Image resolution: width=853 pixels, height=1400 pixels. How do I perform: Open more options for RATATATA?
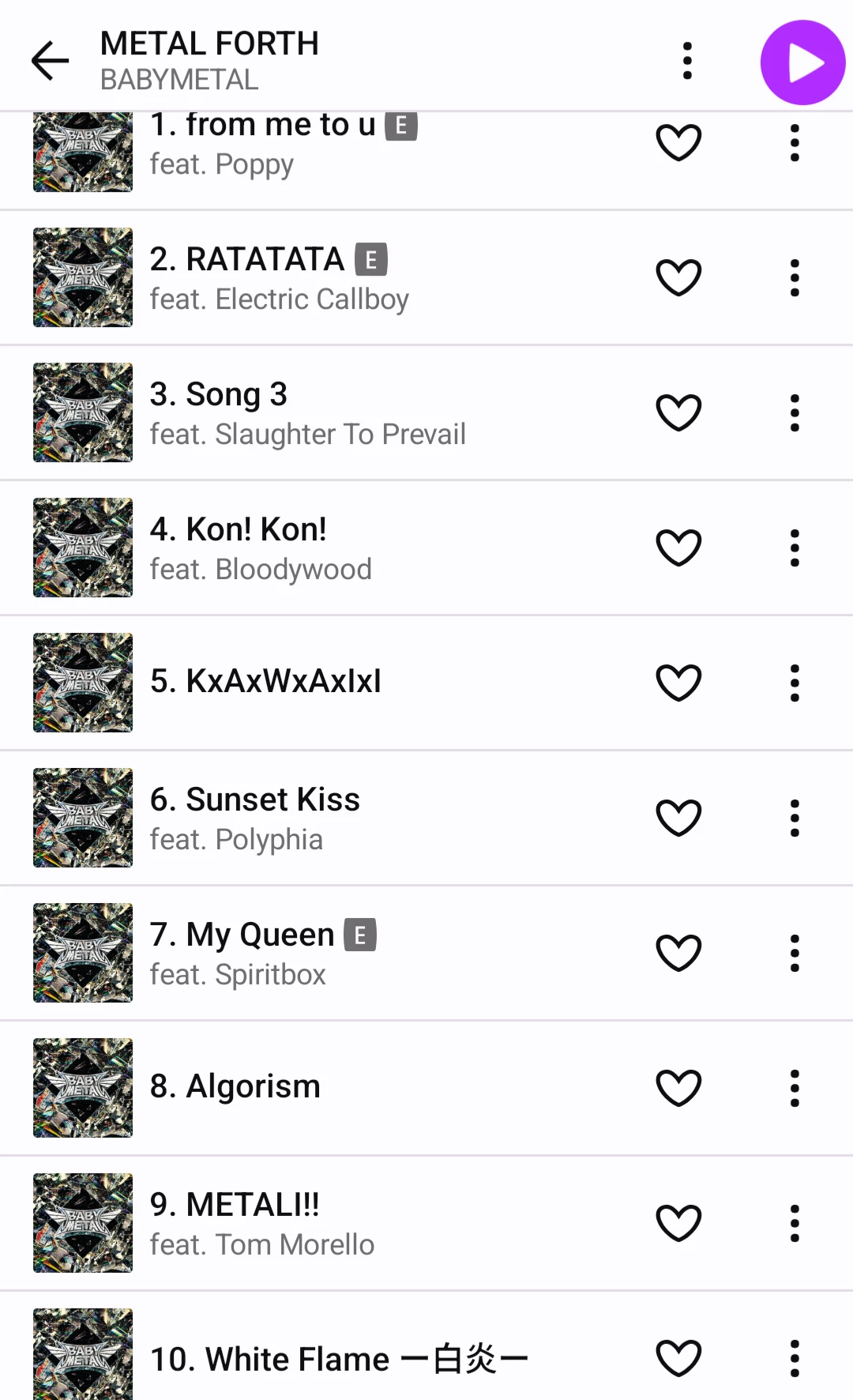[x=795, y=278]
